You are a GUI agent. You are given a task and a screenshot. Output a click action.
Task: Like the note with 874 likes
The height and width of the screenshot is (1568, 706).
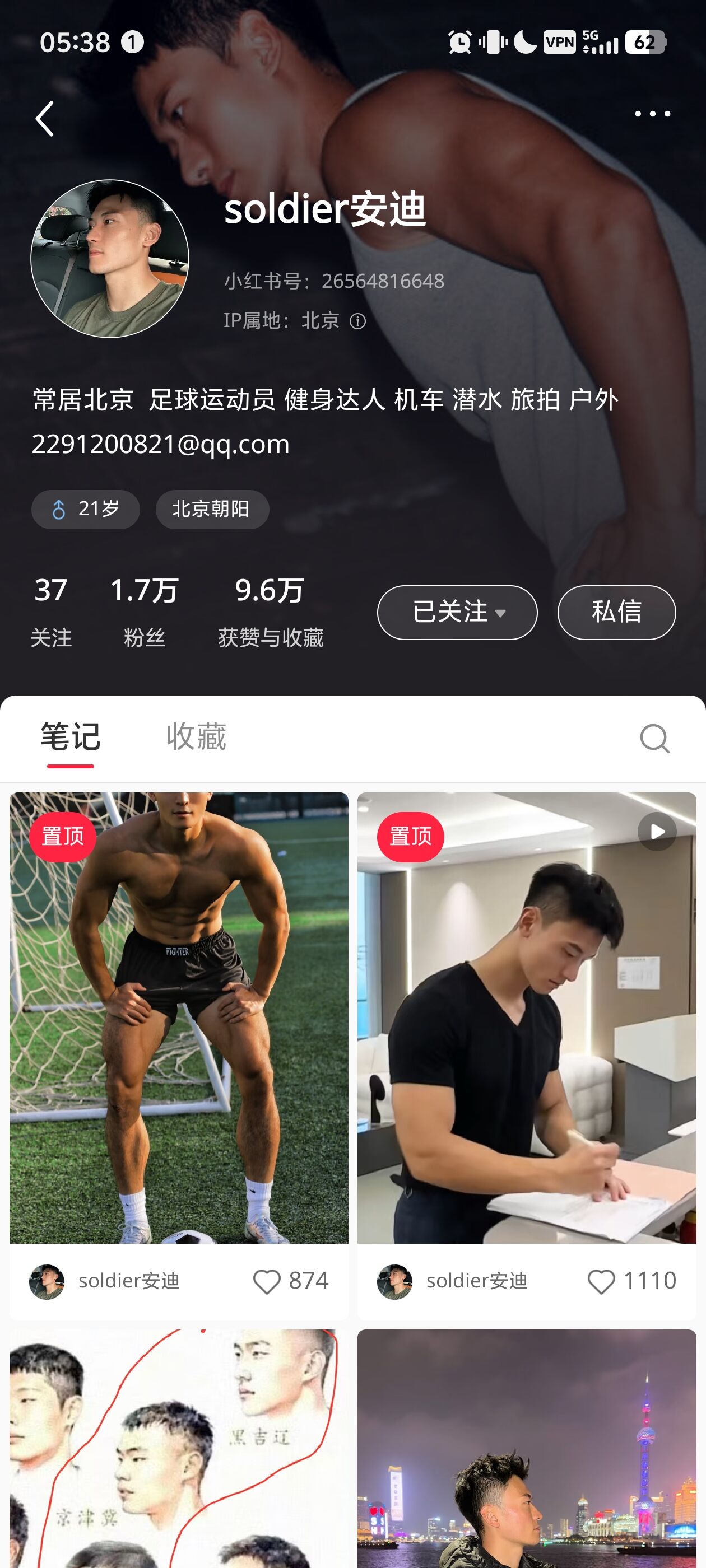[267, 1281]
